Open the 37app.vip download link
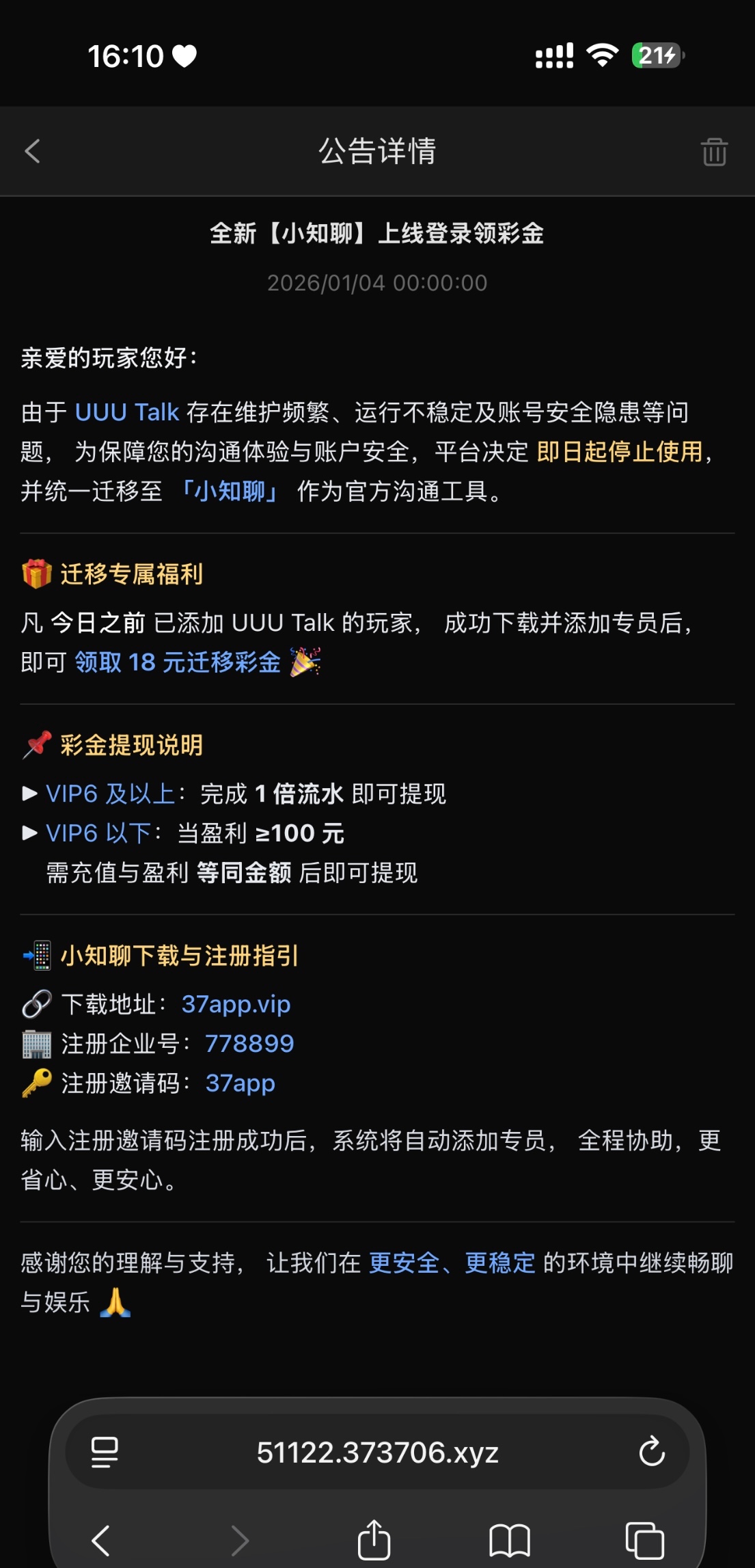Image resolution: width=755 pixels, height=1568 pixels. (236, 1004)
